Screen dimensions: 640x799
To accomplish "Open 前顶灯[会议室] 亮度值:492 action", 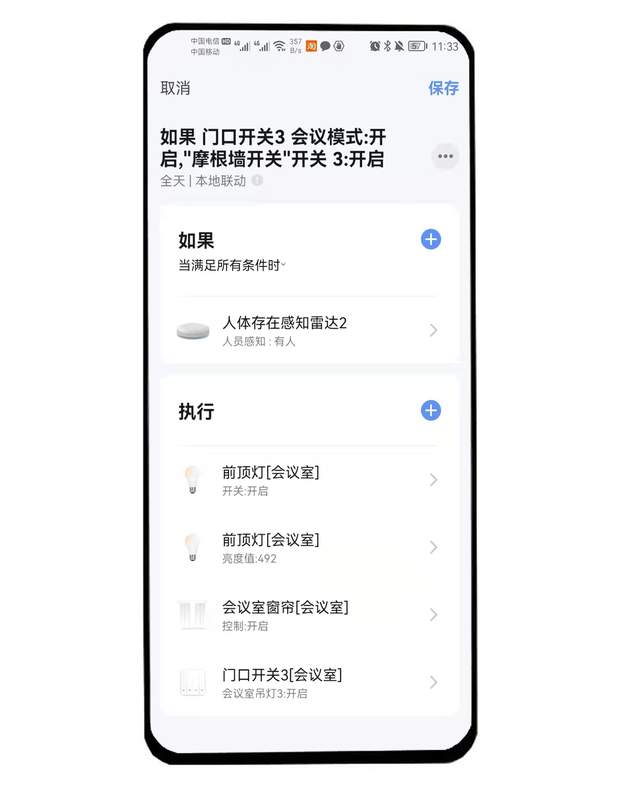I will [x=308, y=547].
